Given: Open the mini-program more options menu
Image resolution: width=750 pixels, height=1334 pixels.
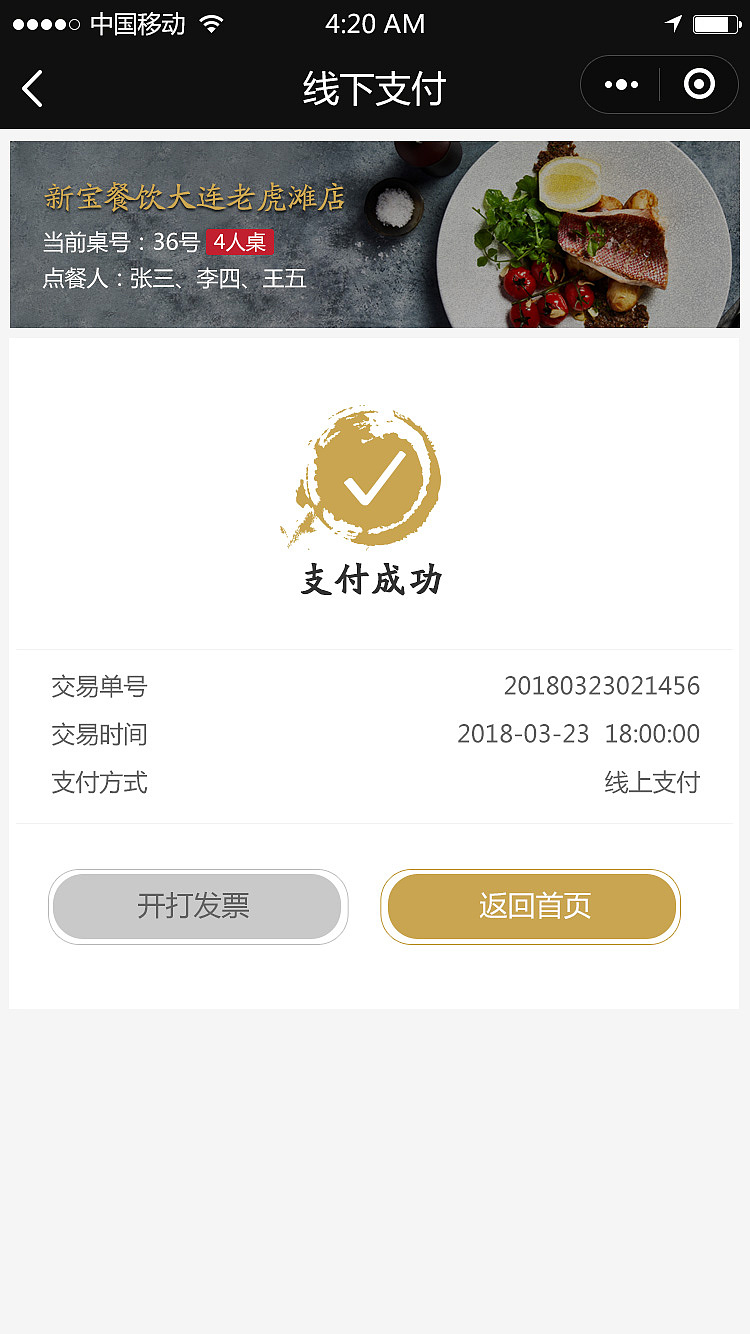Looking at the screenshot, I should tap(622, 84).
